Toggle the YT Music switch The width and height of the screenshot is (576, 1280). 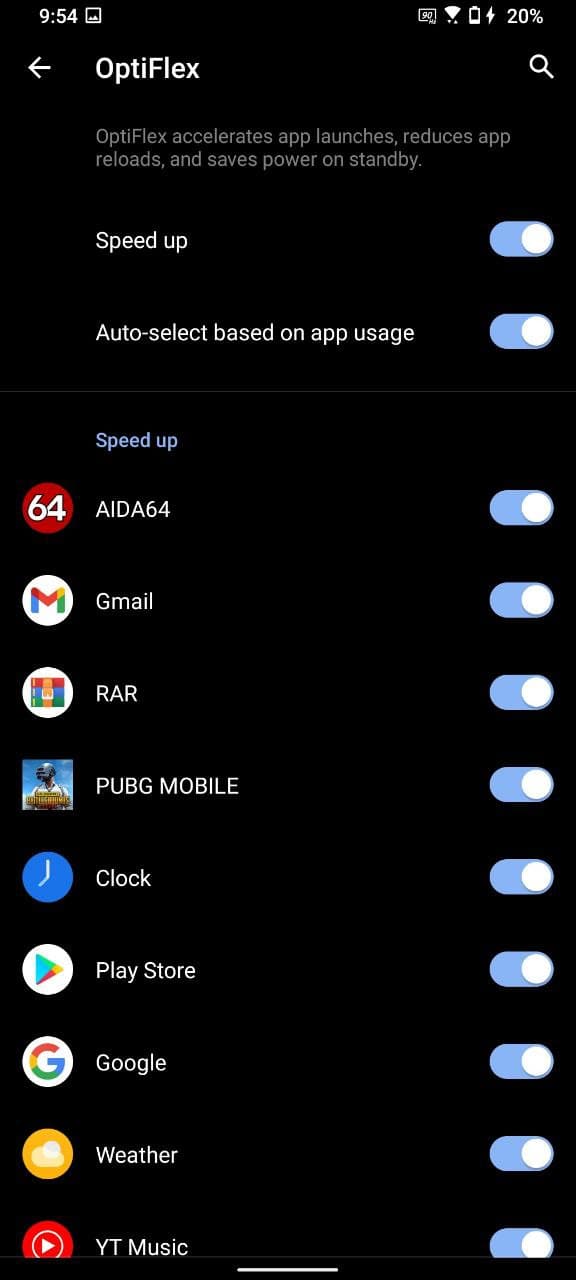(521, 1244)
